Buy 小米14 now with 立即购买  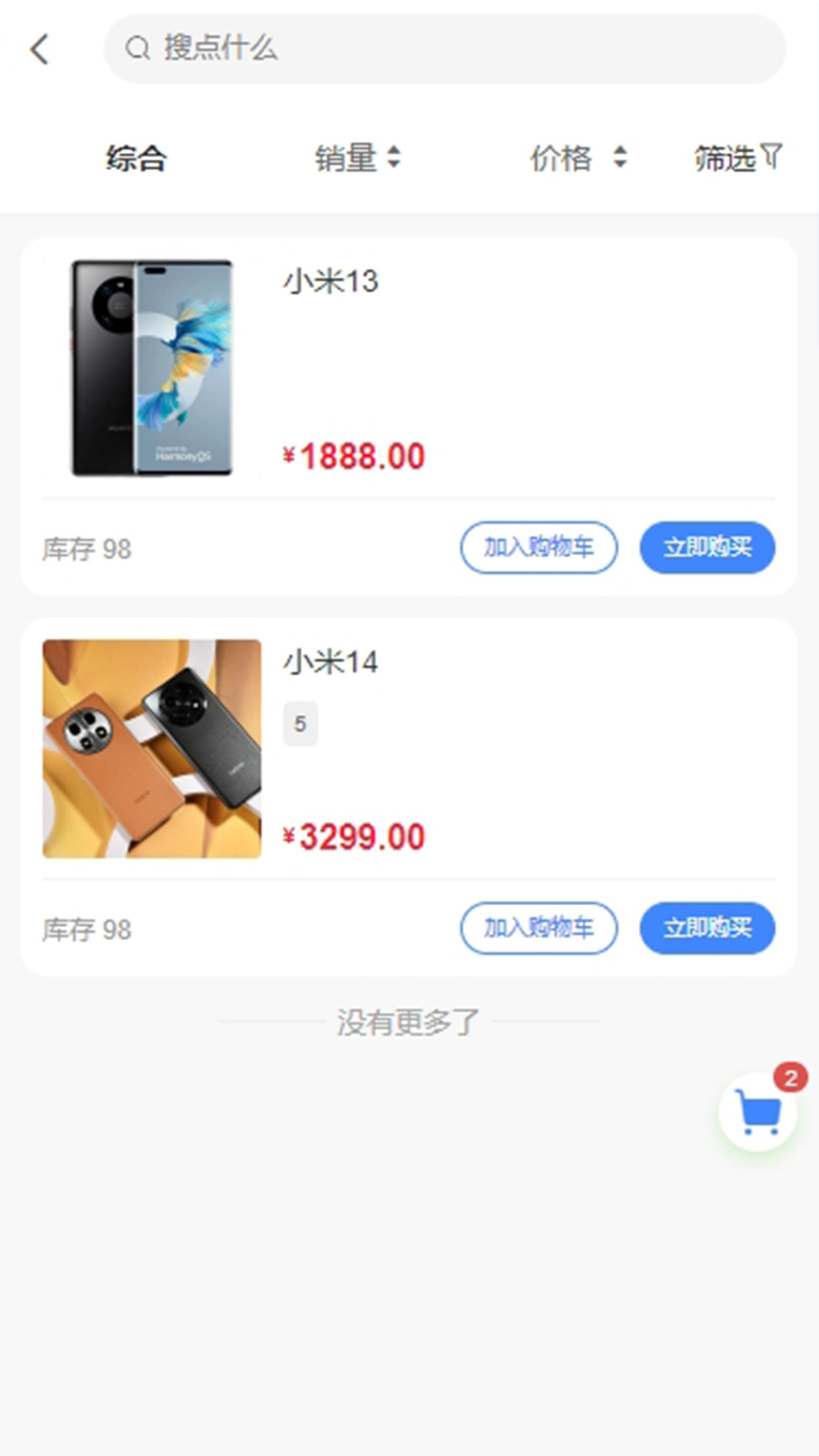pos(707,928)
